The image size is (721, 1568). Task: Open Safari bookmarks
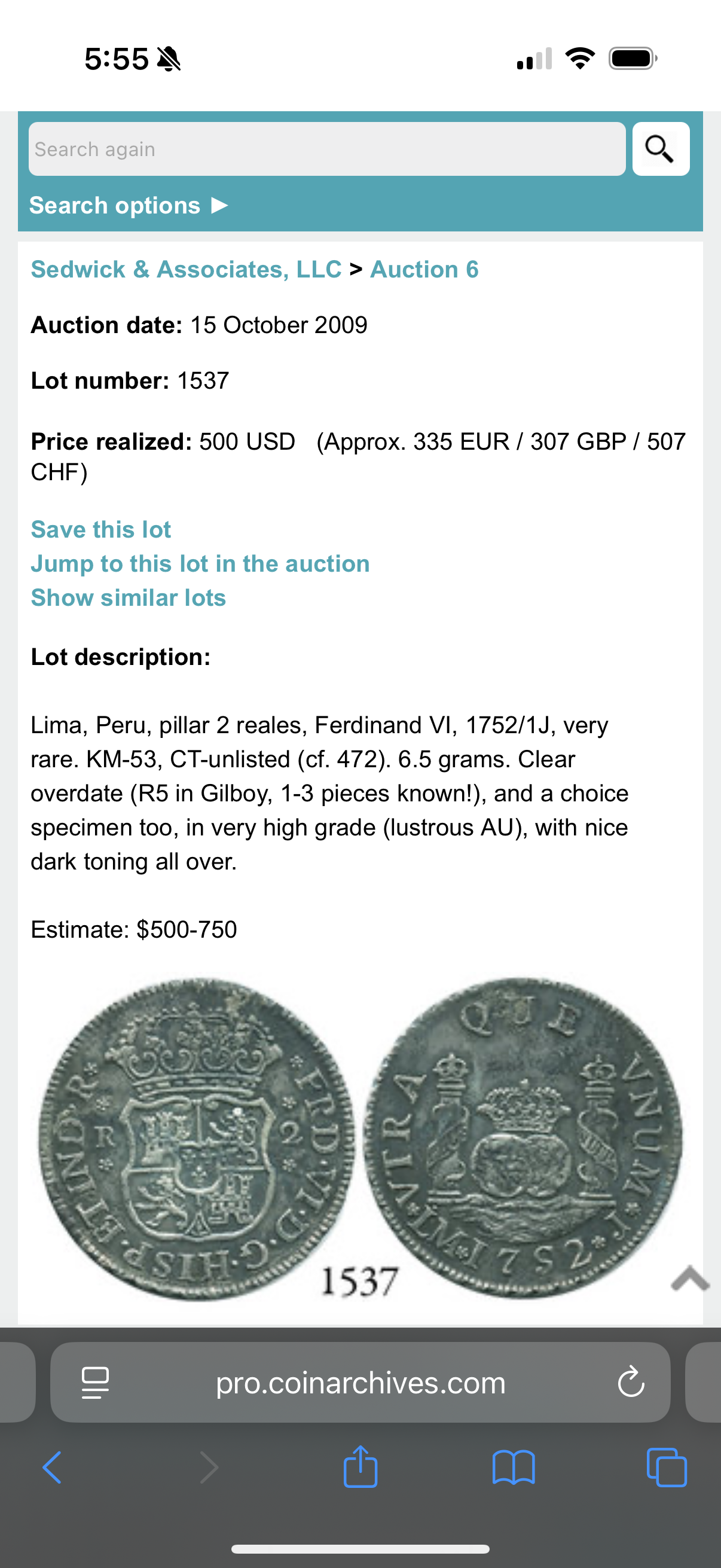pyautogui.click(x=514, y=1468)
